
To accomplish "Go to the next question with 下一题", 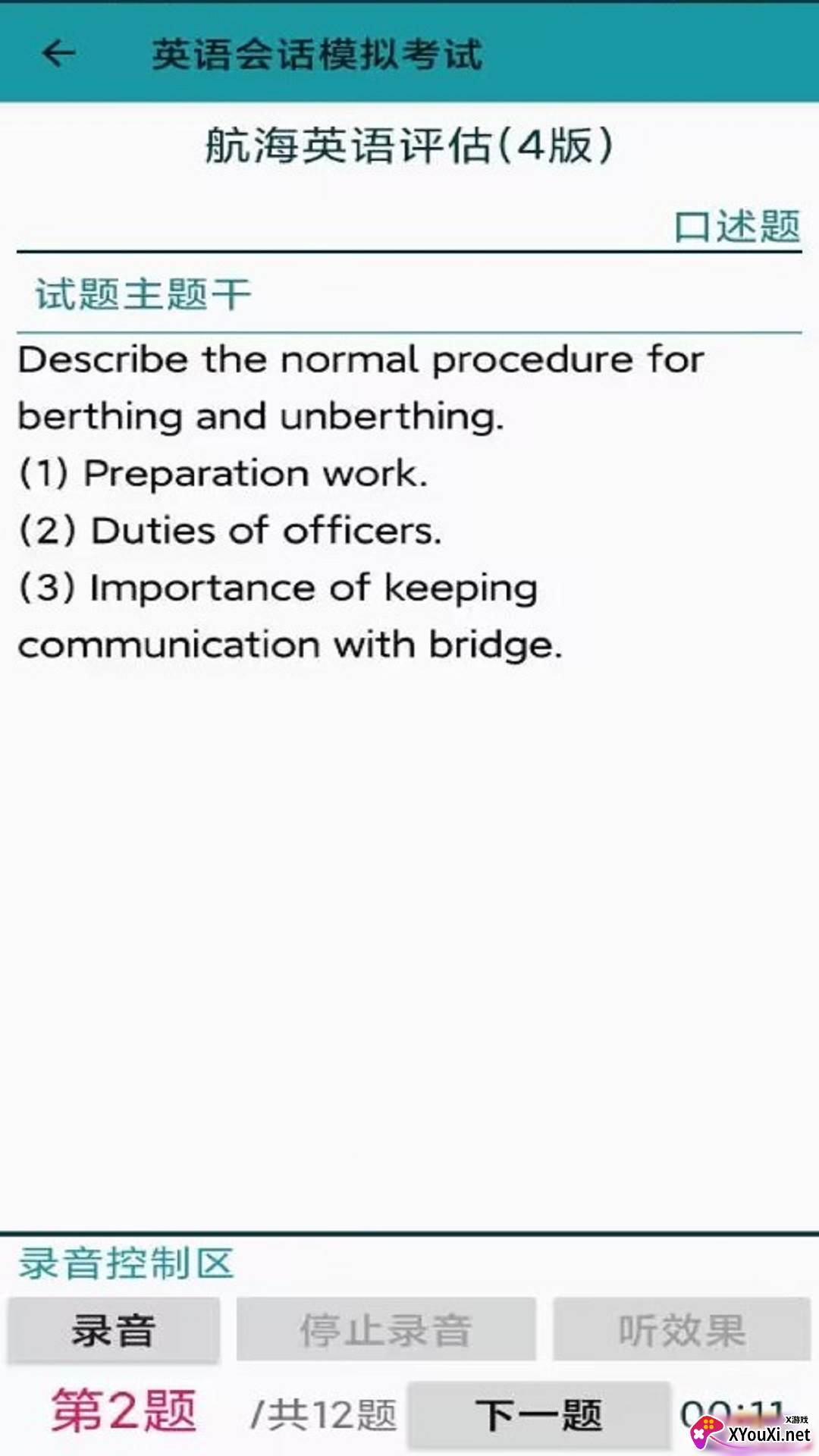I will pos(538,1415).
